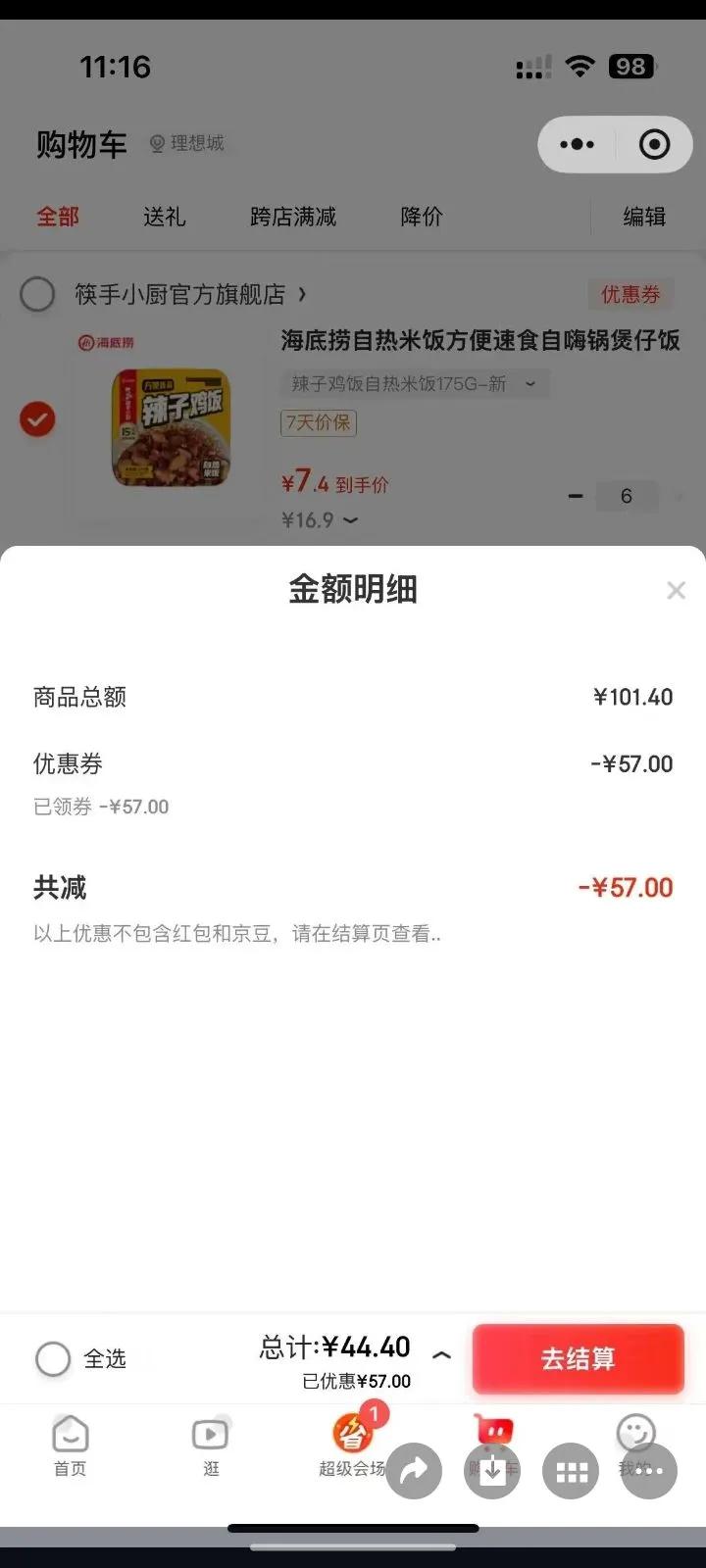Close the mini program with the circle button
Viewport: 706px width, 1568px height.
pyautogui.click(x=654, y=145)
